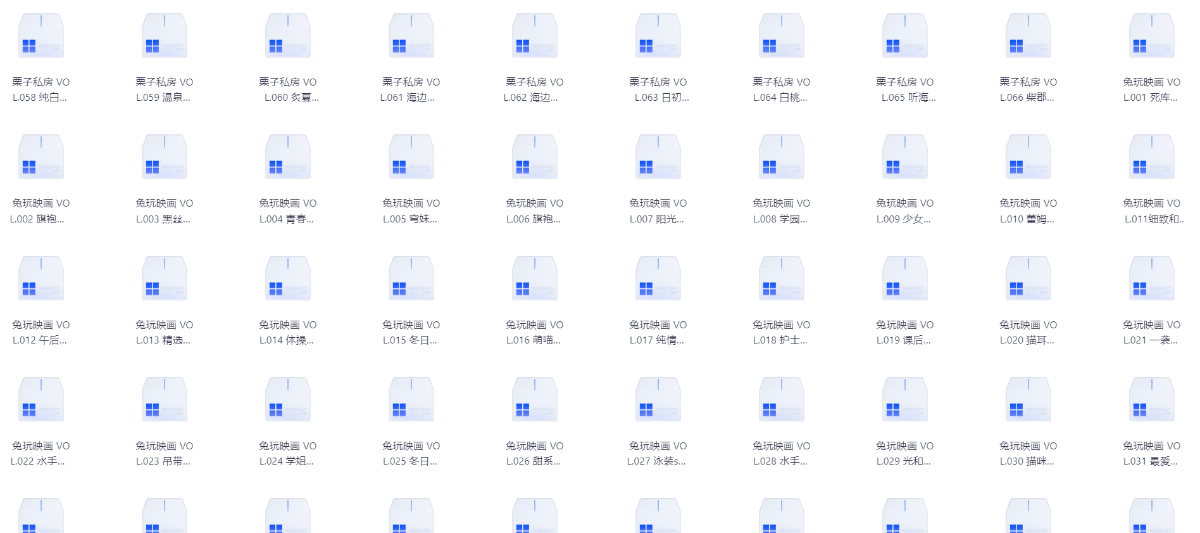The width and height of the screenshot is (1200, 533).
Task: Open file 兔玩映画 VOL.016
Action: (x=534, y=279)
